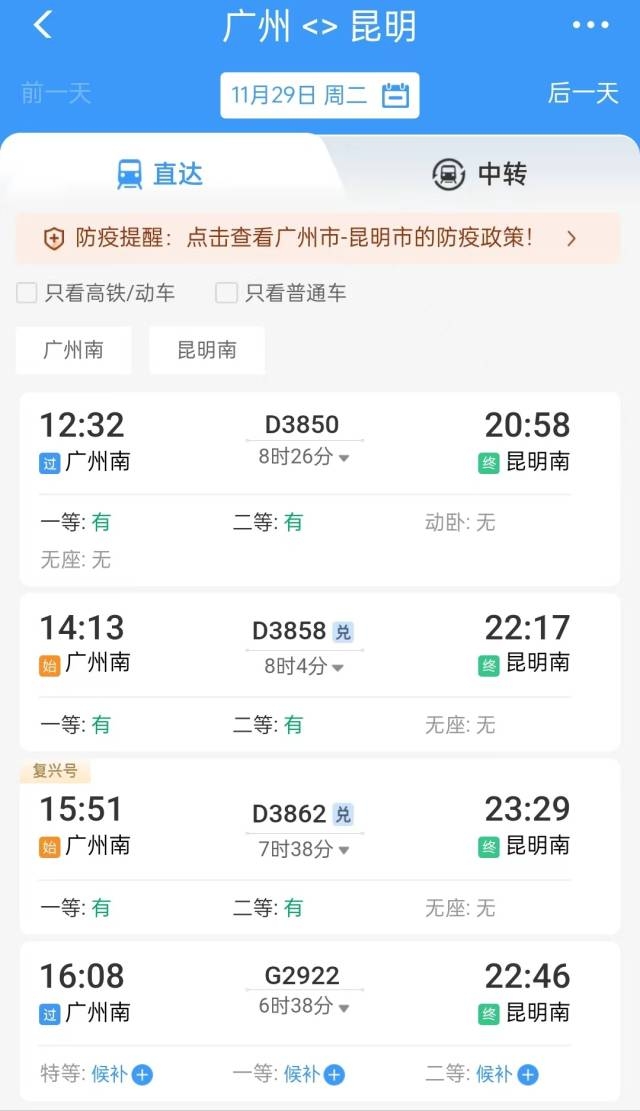Open the three-dot overflow menu
This screenshot has height=1111, width=640.
click(x=590, y=25)
